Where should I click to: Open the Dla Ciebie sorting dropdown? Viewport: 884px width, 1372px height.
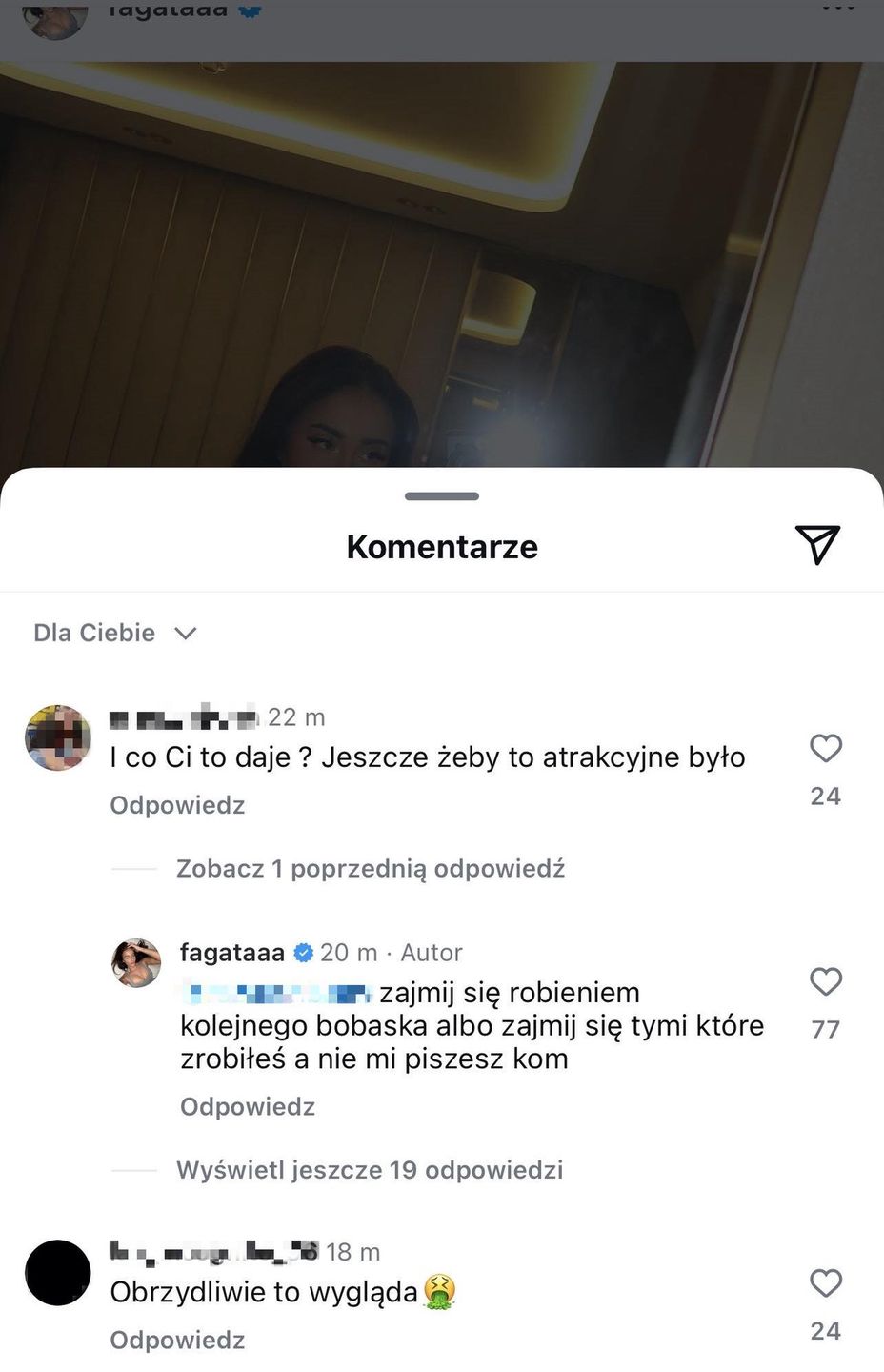click(x=114, y=633)
